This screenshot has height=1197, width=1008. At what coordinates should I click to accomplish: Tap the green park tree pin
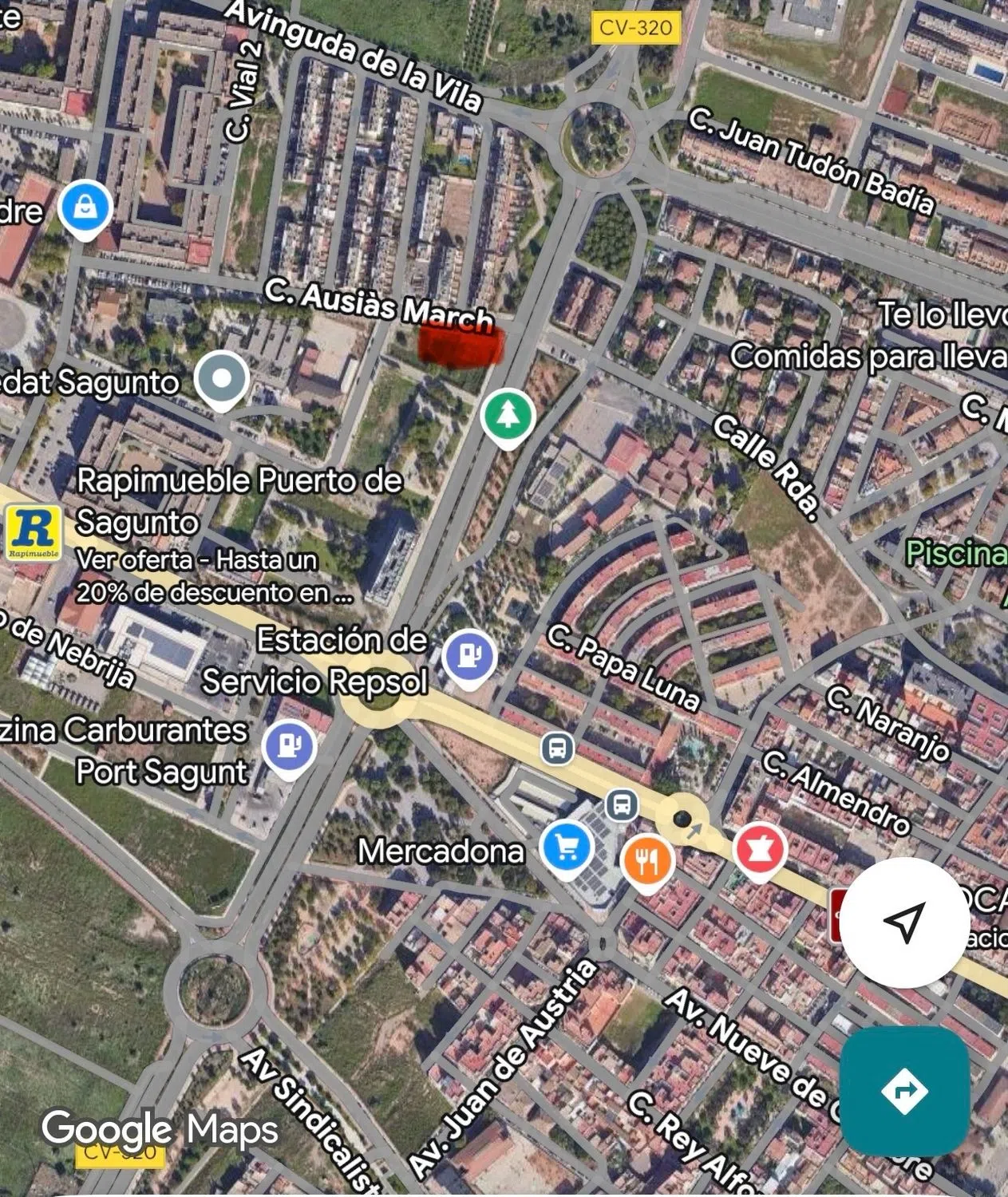(x=508, y=415)
